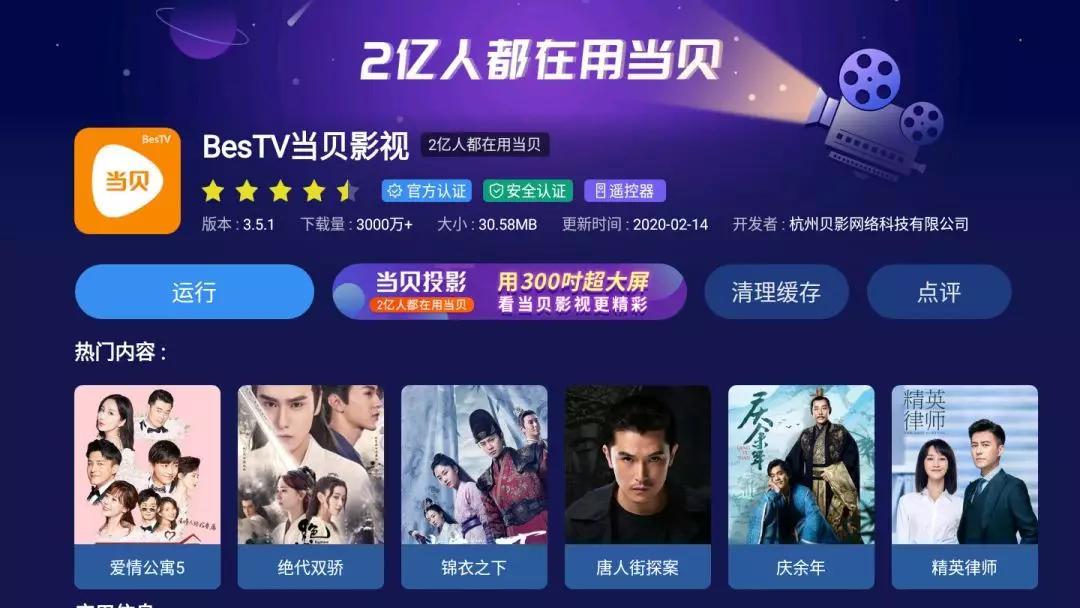The height and width of the screenshot is (608, 1080).
Task: Tap 清理缓存 to clear cache
Action: pyautogui.click(x=776, y=292)
